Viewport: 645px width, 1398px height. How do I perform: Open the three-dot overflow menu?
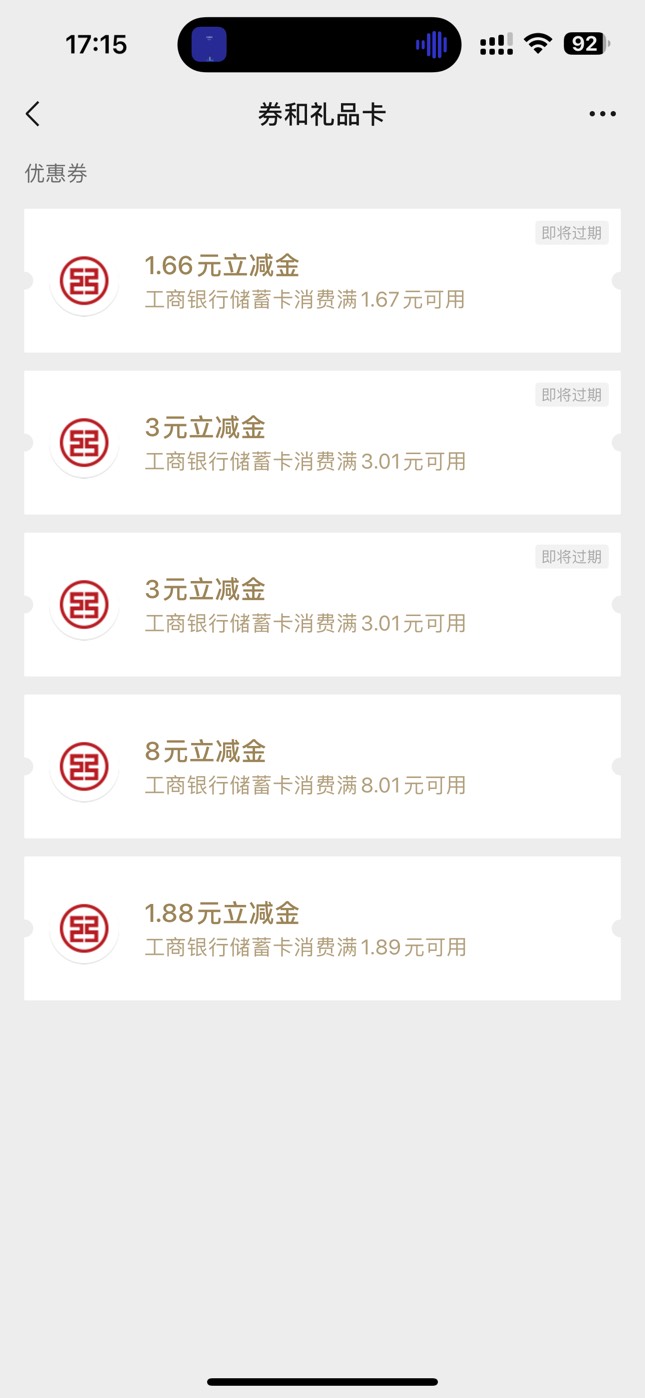tap(602, 114)
